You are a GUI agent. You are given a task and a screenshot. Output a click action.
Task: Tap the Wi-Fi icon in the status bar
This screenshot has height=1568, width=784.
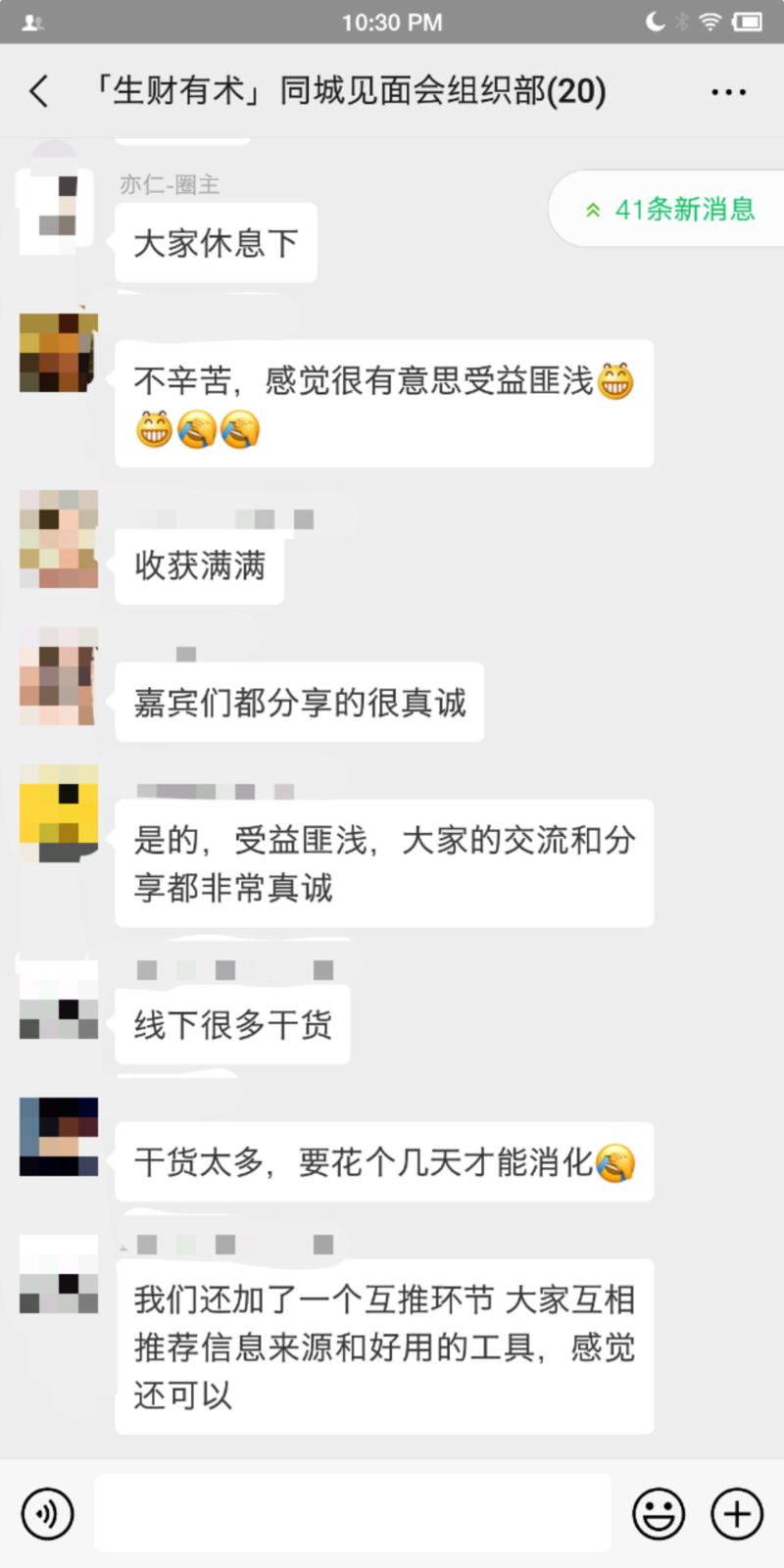(709, 22)
